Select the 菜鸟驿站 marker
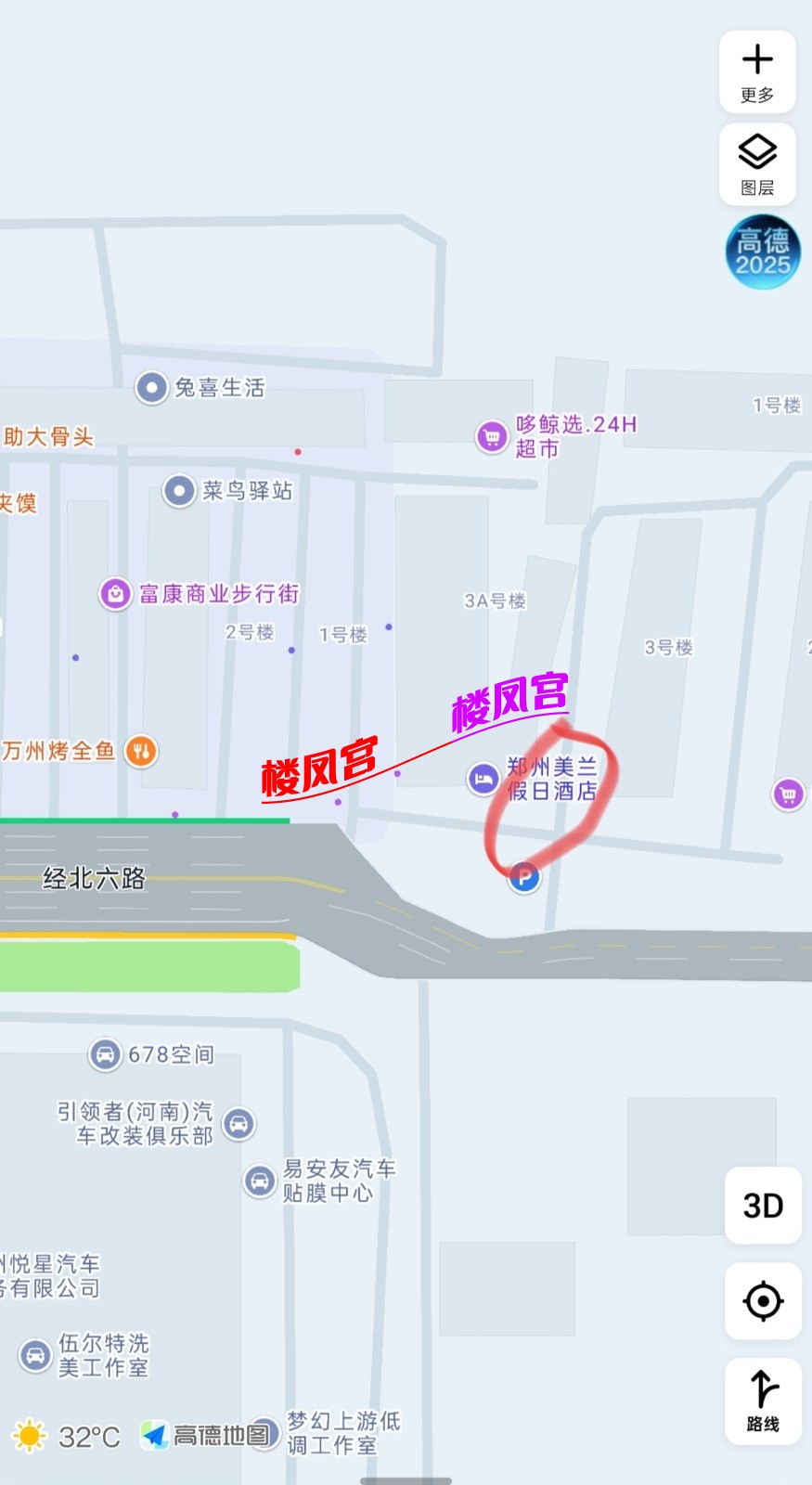Screen dimensions: 812x1485 (x=179, y=490)
